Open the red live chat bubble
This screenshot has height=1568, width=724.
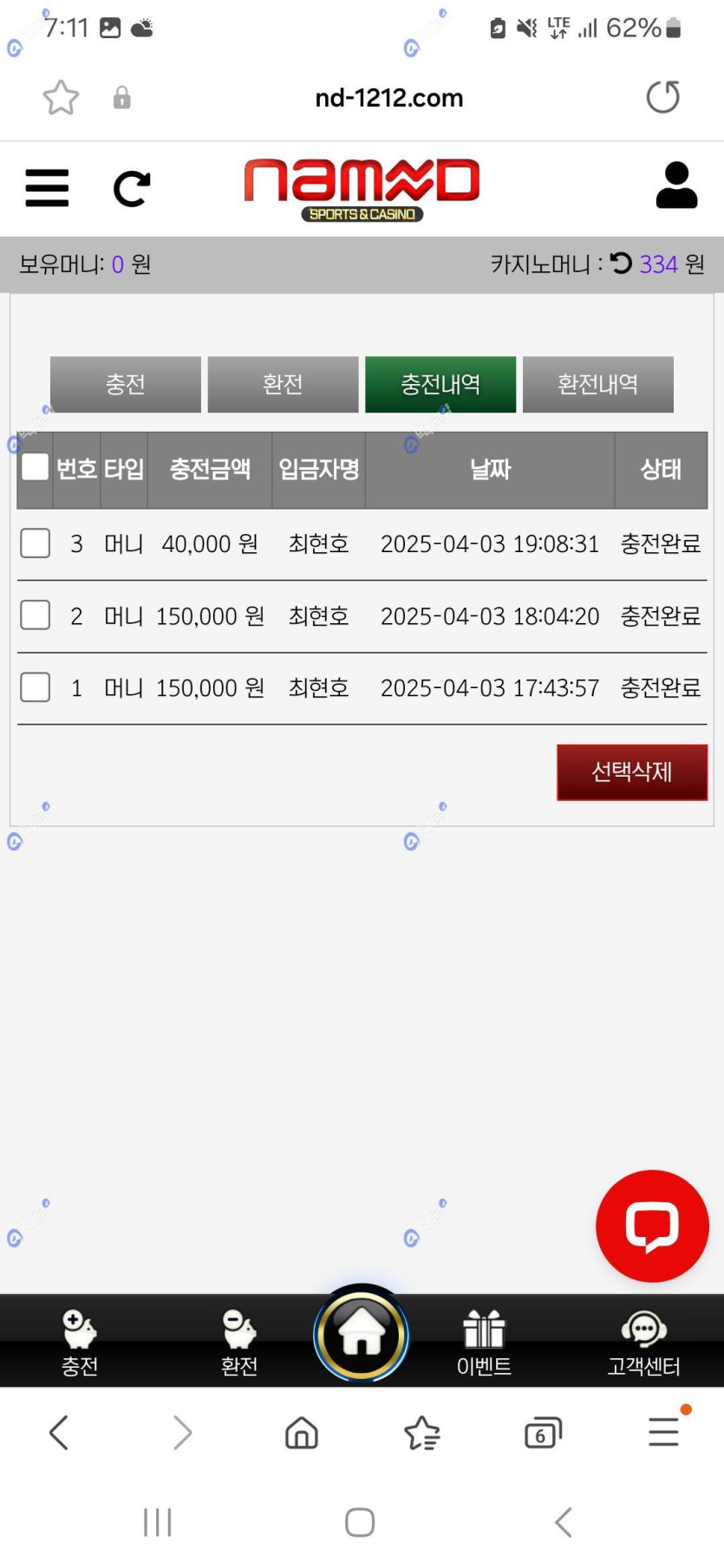pyautogui.click(x=652, y=1226)
